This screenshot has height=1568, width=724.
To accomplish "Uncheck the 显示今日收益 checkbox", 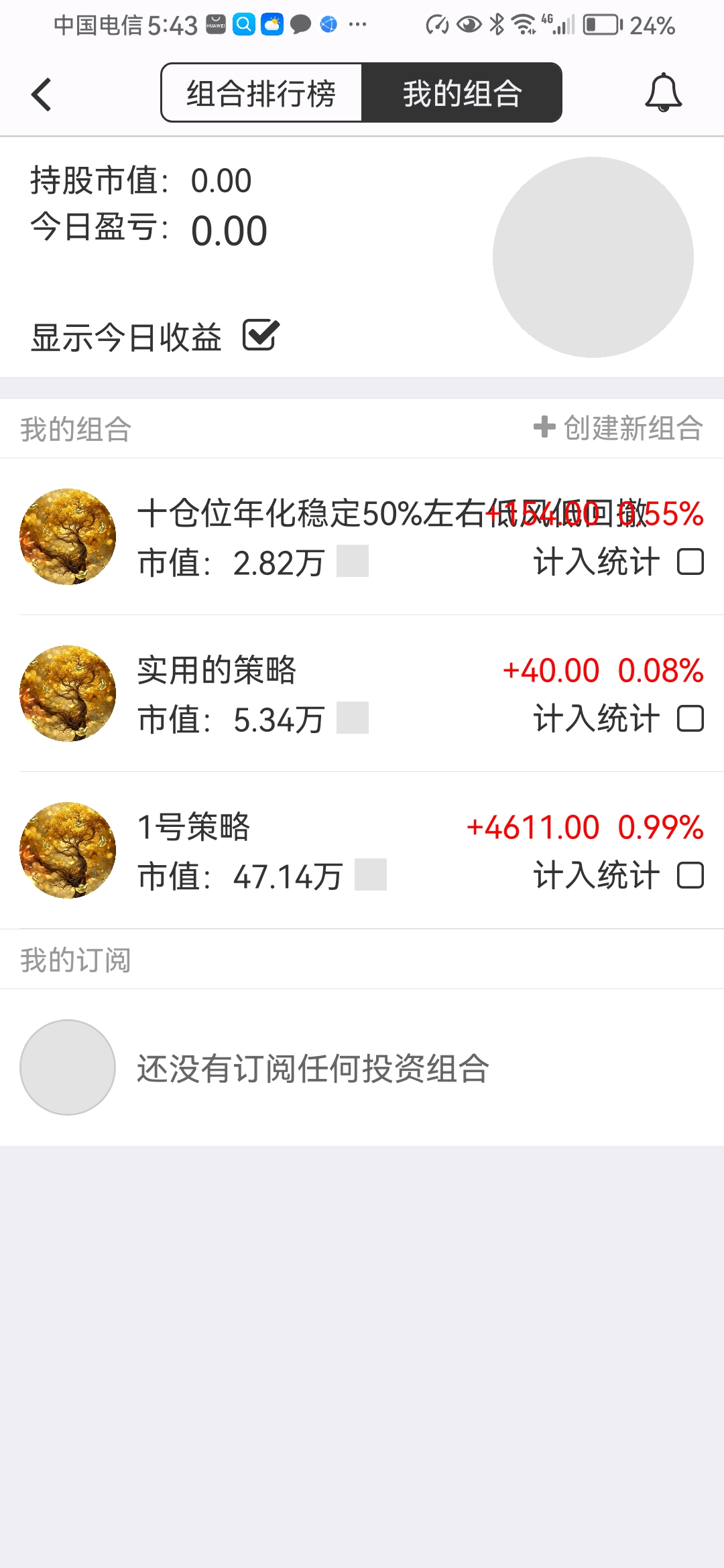I will click(260, 335).
